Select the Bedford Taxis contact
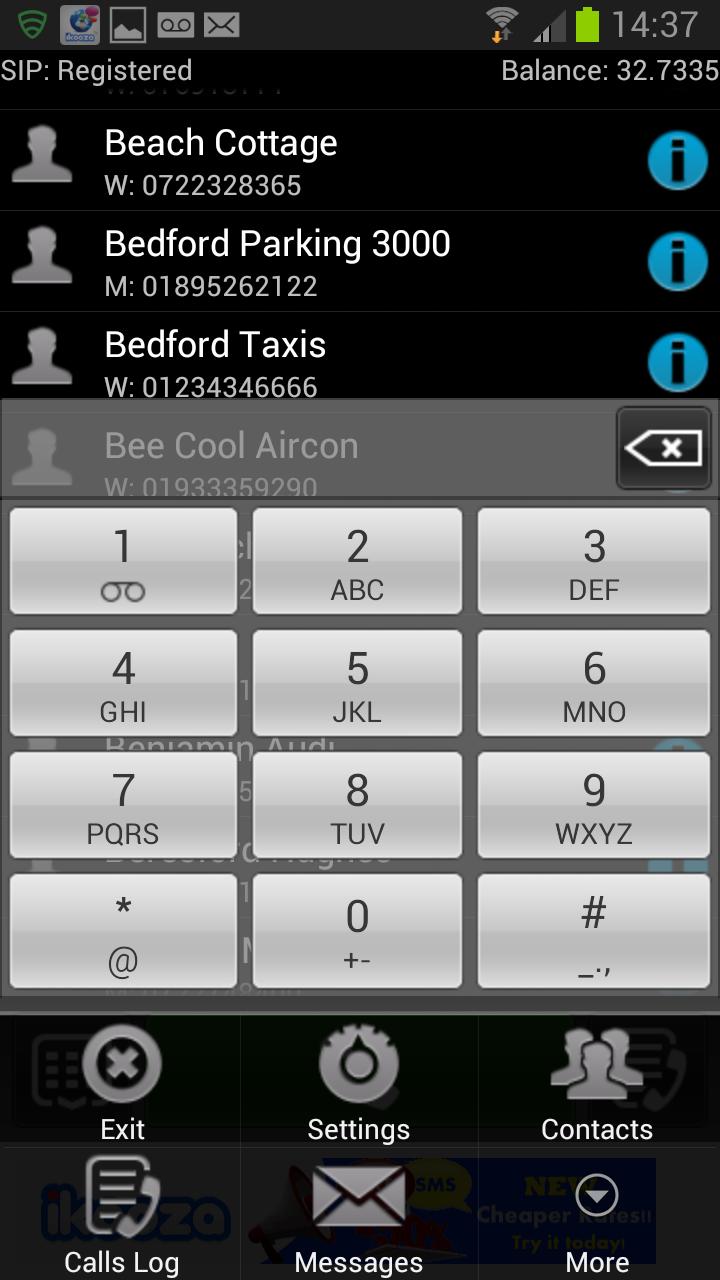 click(x=300, y=362)
